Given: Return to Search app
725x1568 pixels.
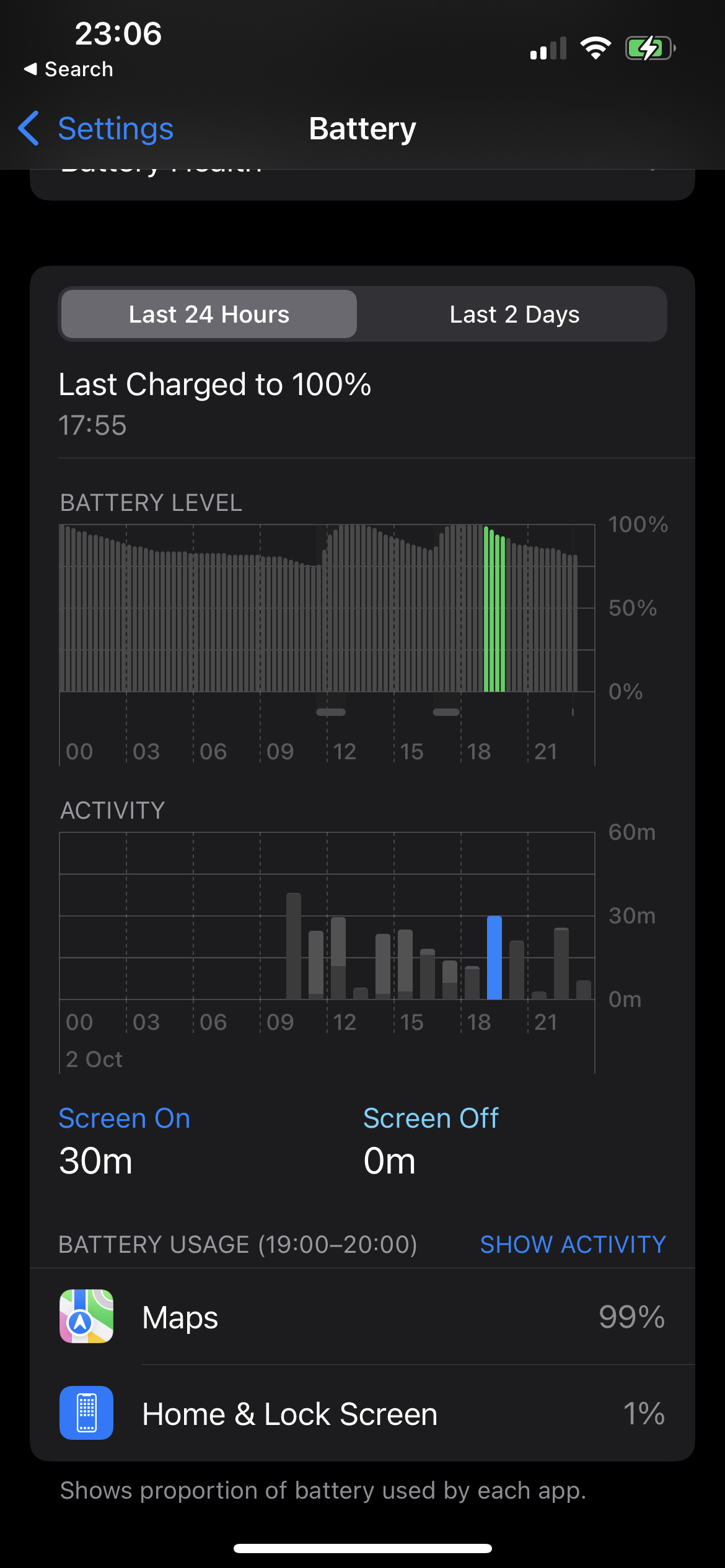Looking at the screenshot, I should [x=68, y=69].
